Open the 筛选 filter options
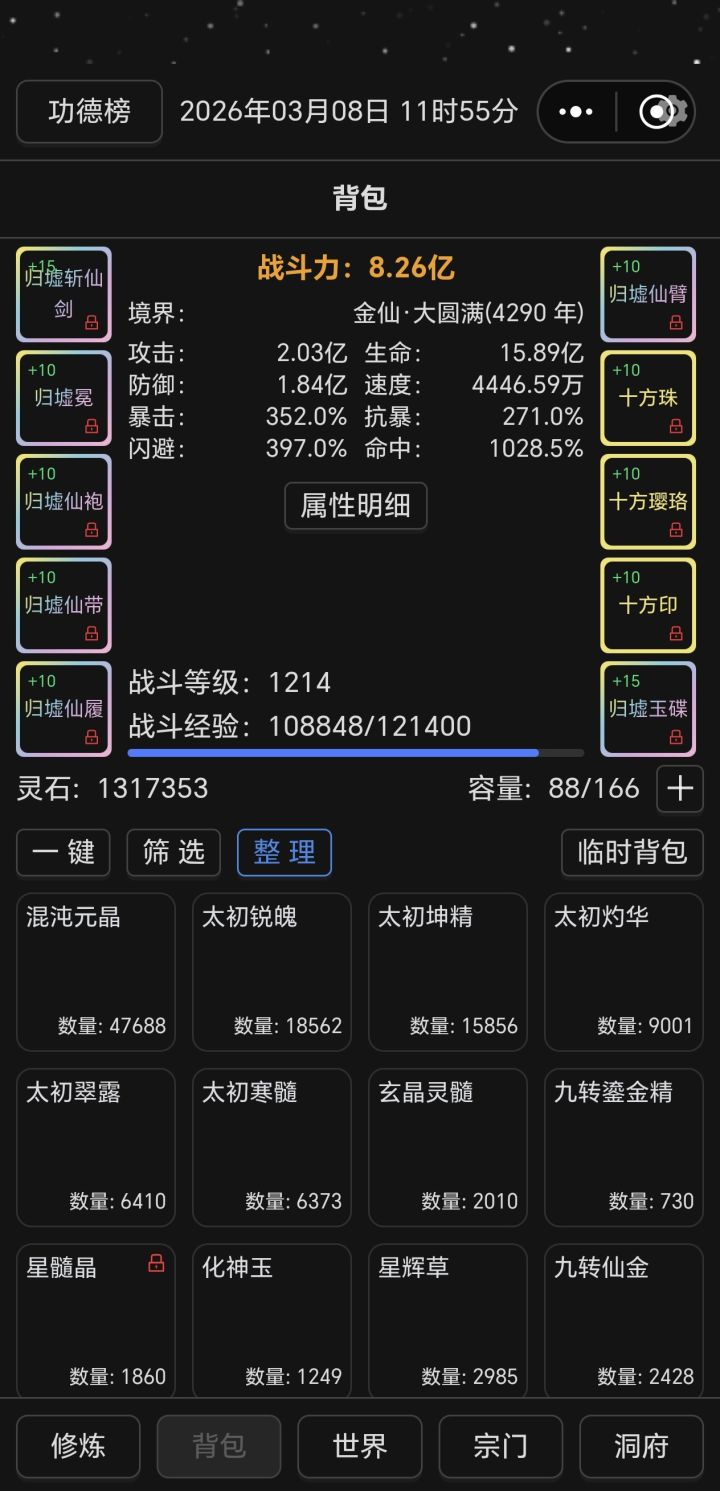The image size is (720, 1491). click(173, 852)
